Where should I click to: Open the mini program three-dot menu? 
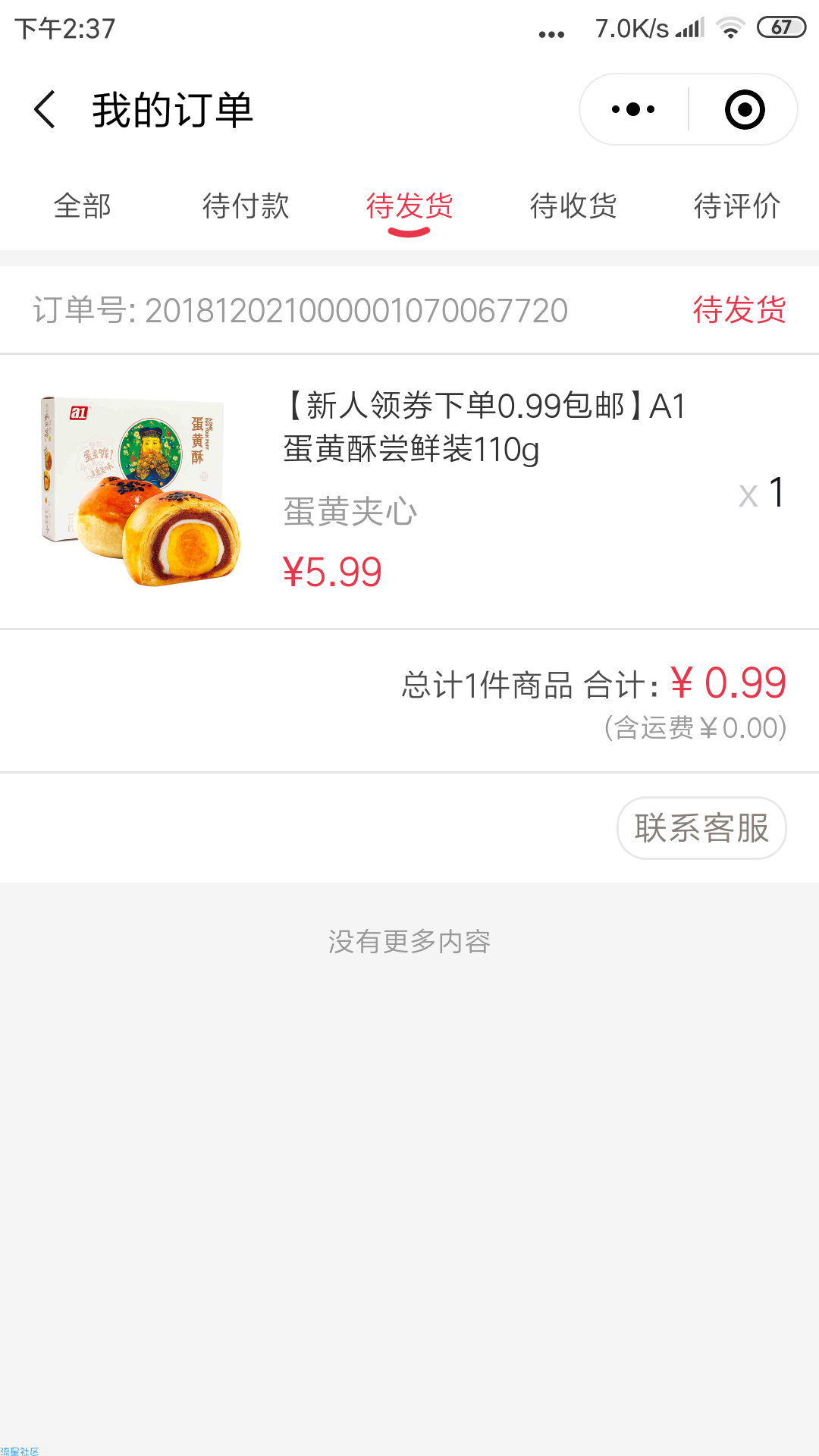(634, 109)
